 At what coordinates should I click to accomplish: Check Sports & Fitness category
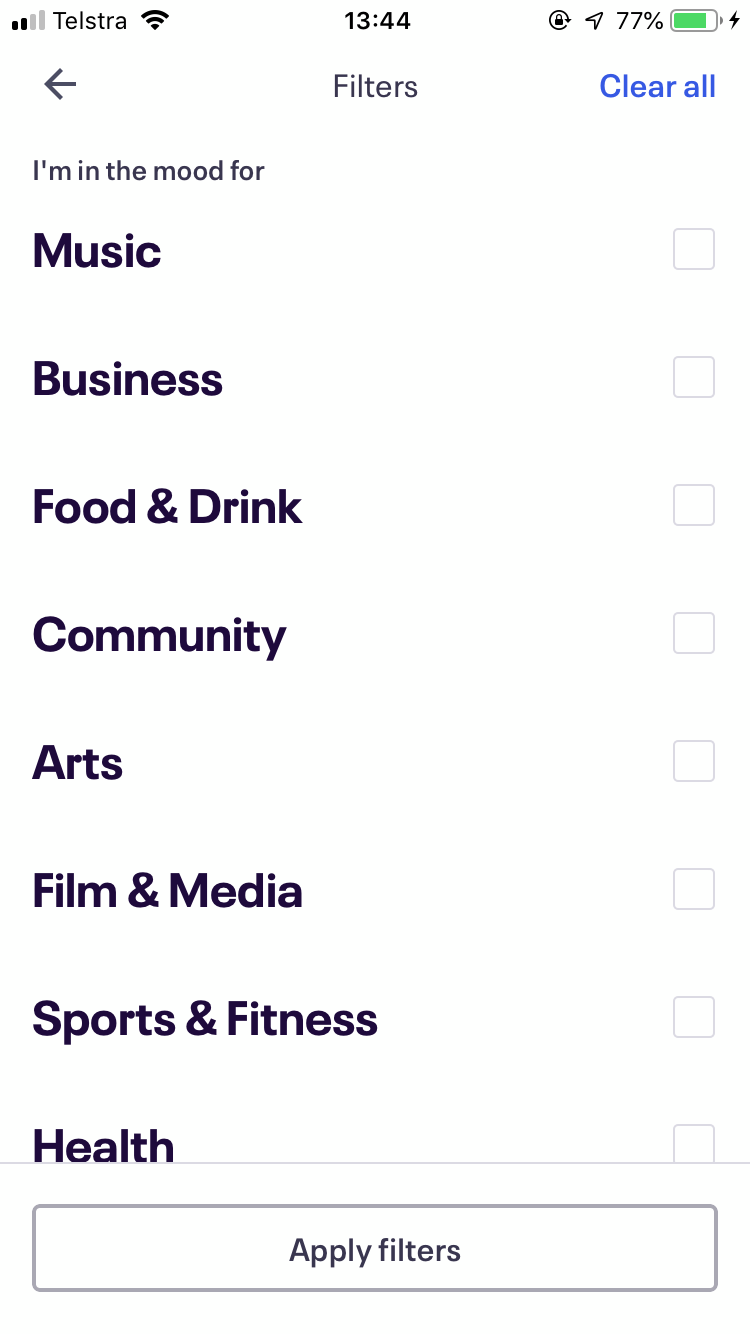[x=694, y=1017]
